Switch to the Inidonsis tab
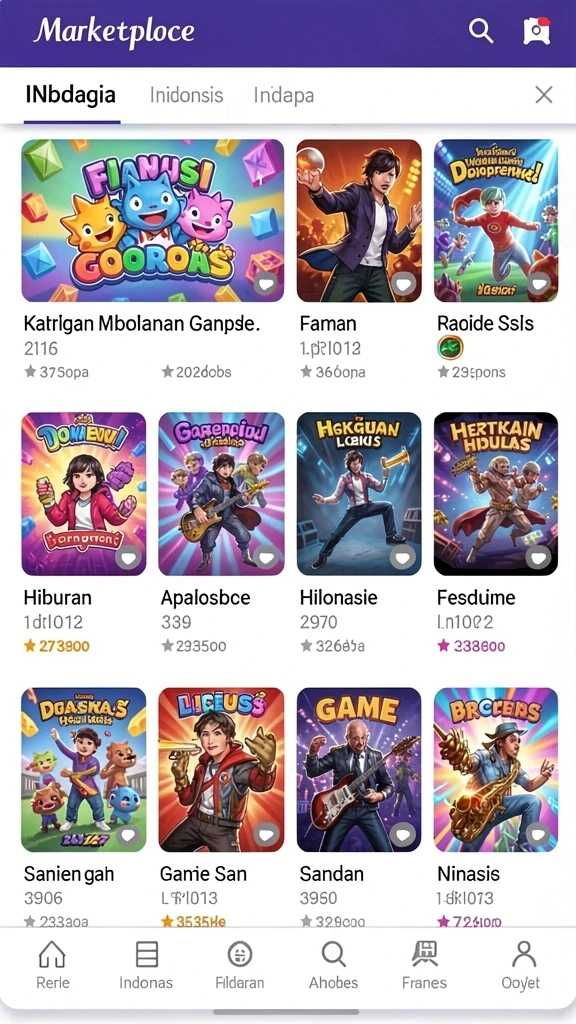This screenshot has width=576, height=1024. tap(186, 95)
